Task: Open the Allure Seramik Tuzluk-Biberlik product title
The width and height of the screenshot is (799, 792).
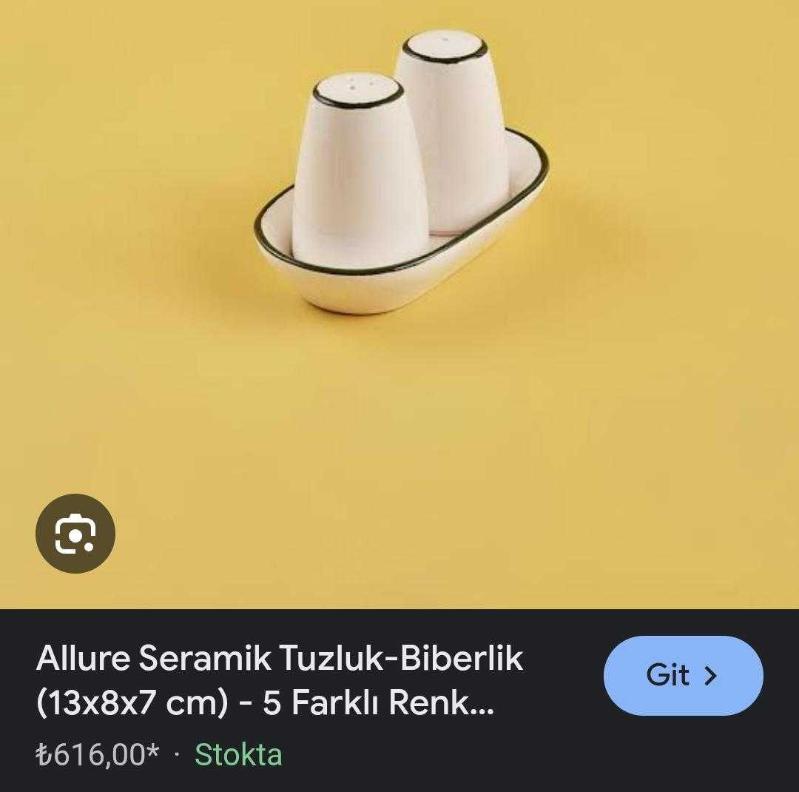Action: [x=280, y=680]
